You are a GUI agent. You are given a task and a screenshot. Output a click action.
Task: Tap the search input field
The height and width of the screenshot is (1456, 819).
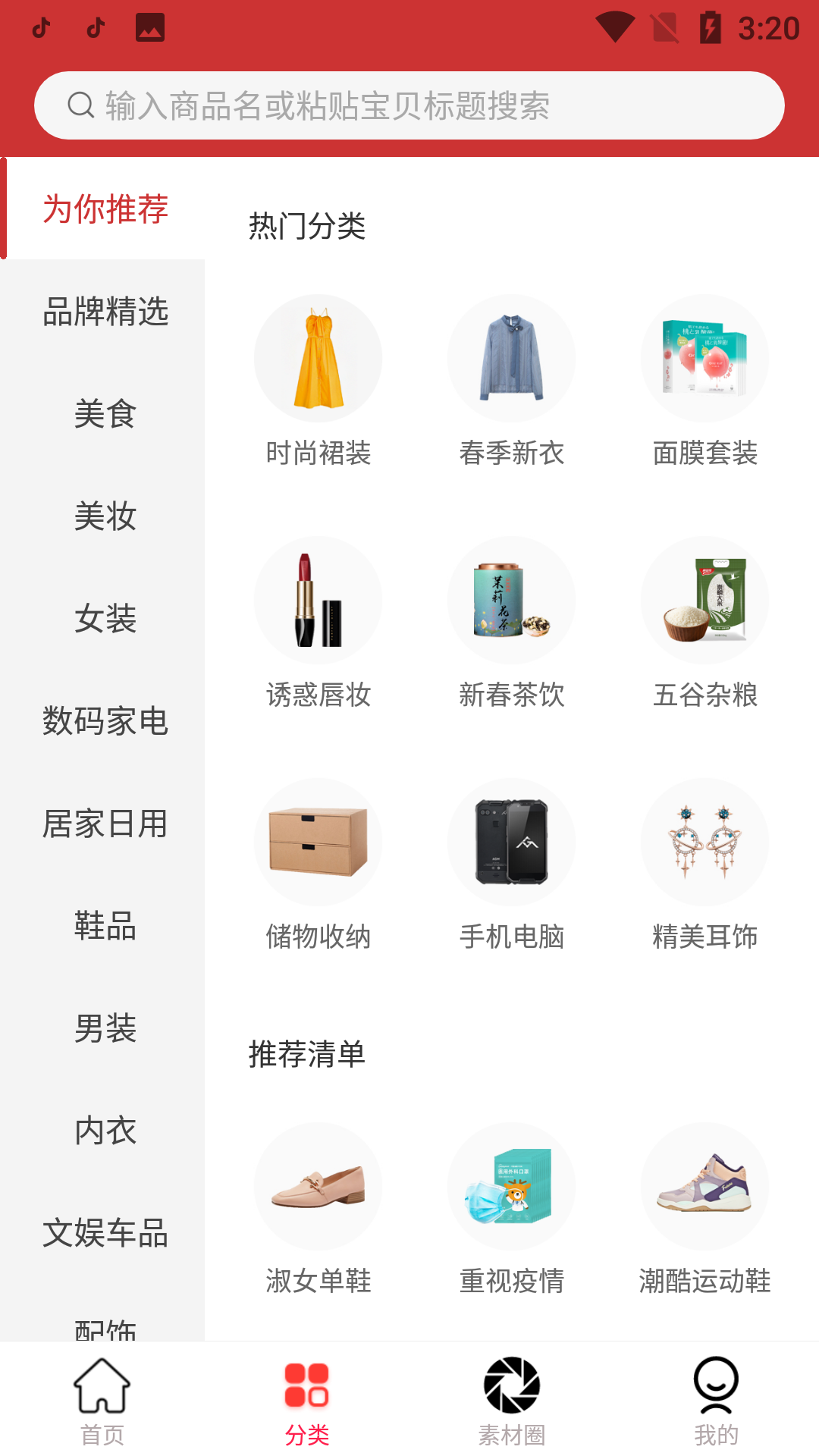[x=409, y=106]
